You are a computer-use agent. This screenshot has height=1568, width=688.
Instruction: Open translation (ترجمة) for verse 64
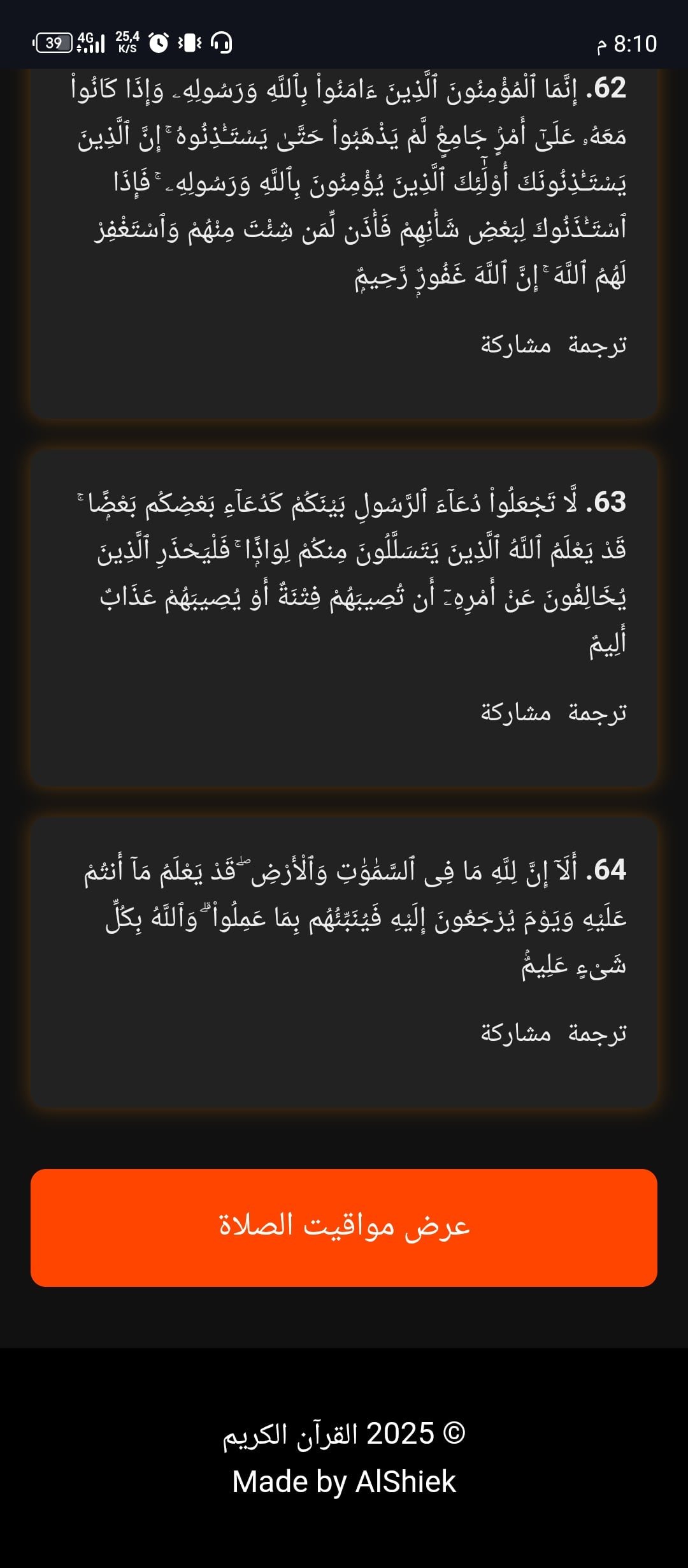[597, 1033]
